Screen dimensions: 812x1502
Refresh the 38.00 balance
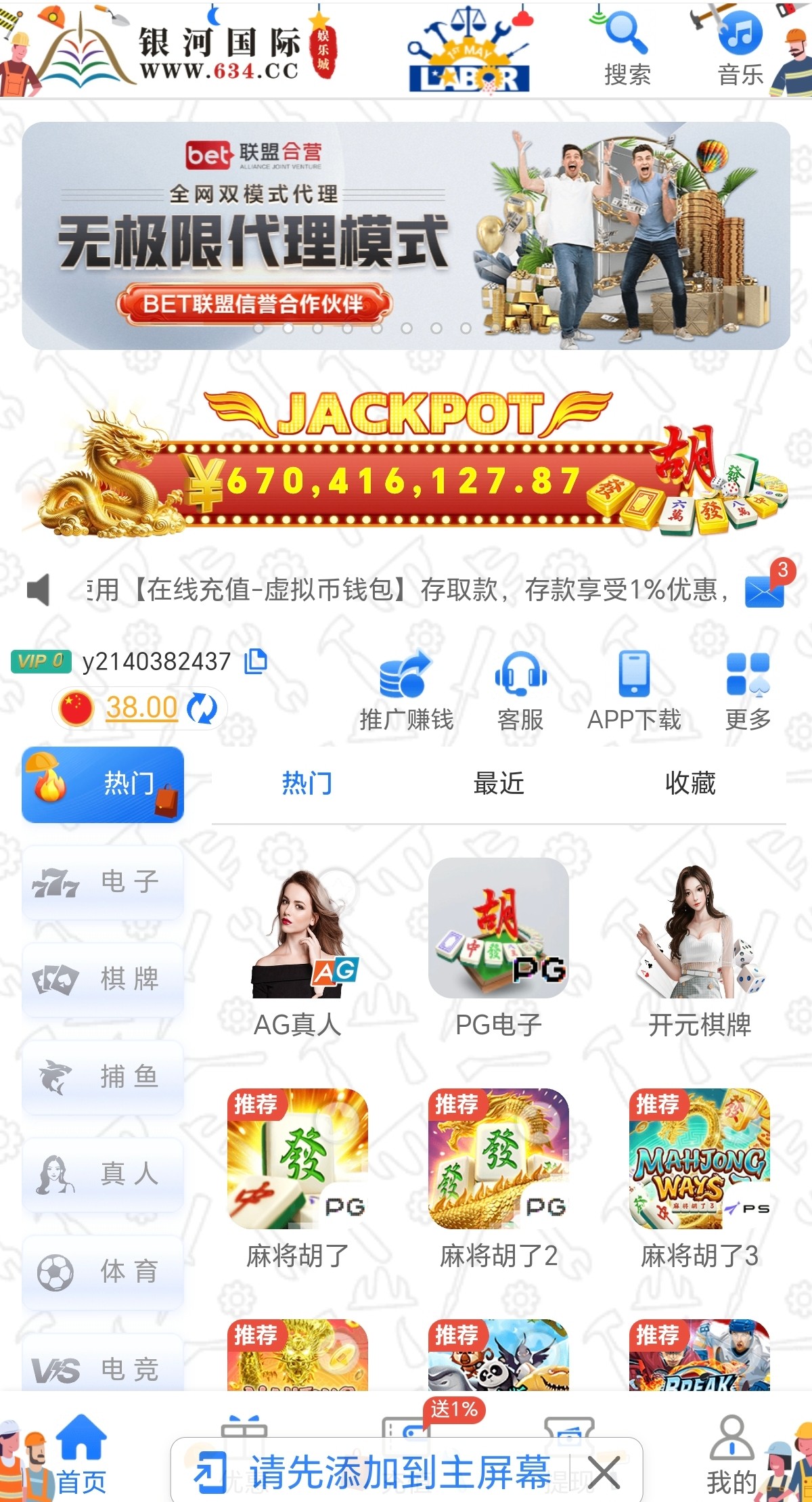pos(202,709)
